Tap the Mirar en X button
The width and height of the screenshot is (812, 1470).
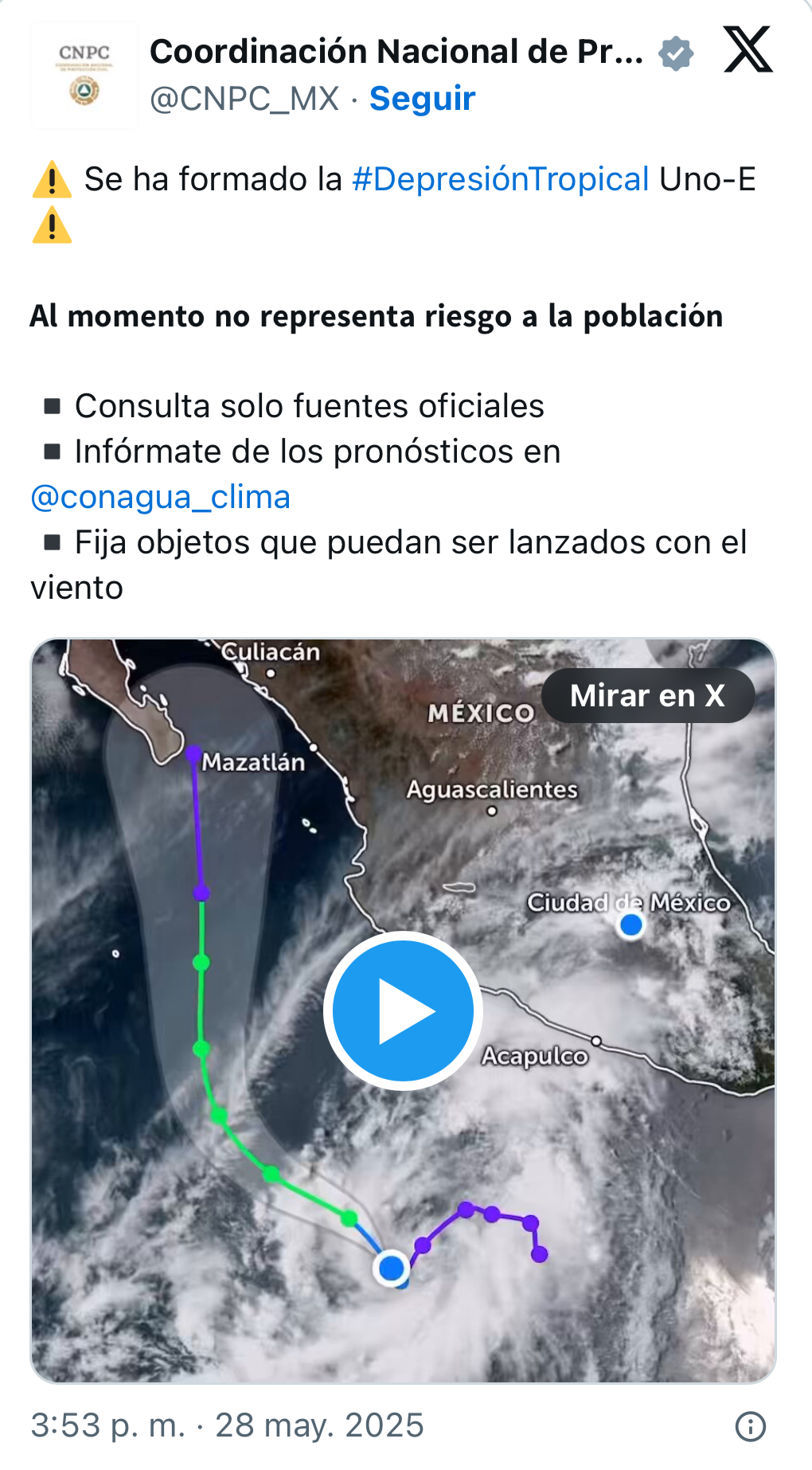point(647,695)
